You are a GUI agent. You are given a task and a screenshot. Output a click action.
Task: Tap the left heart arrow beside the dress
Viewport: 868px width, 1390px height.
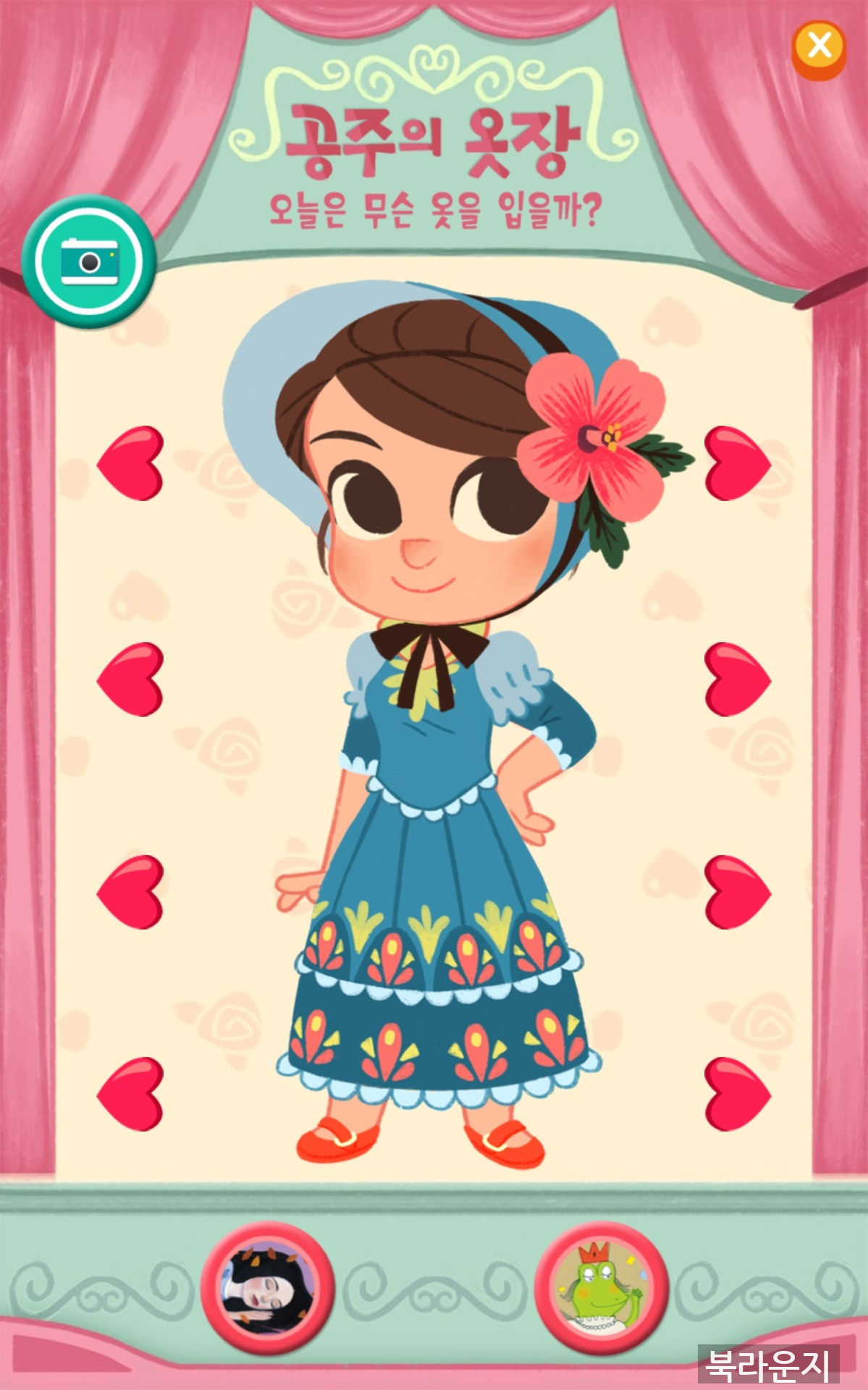tap(132, 892)
